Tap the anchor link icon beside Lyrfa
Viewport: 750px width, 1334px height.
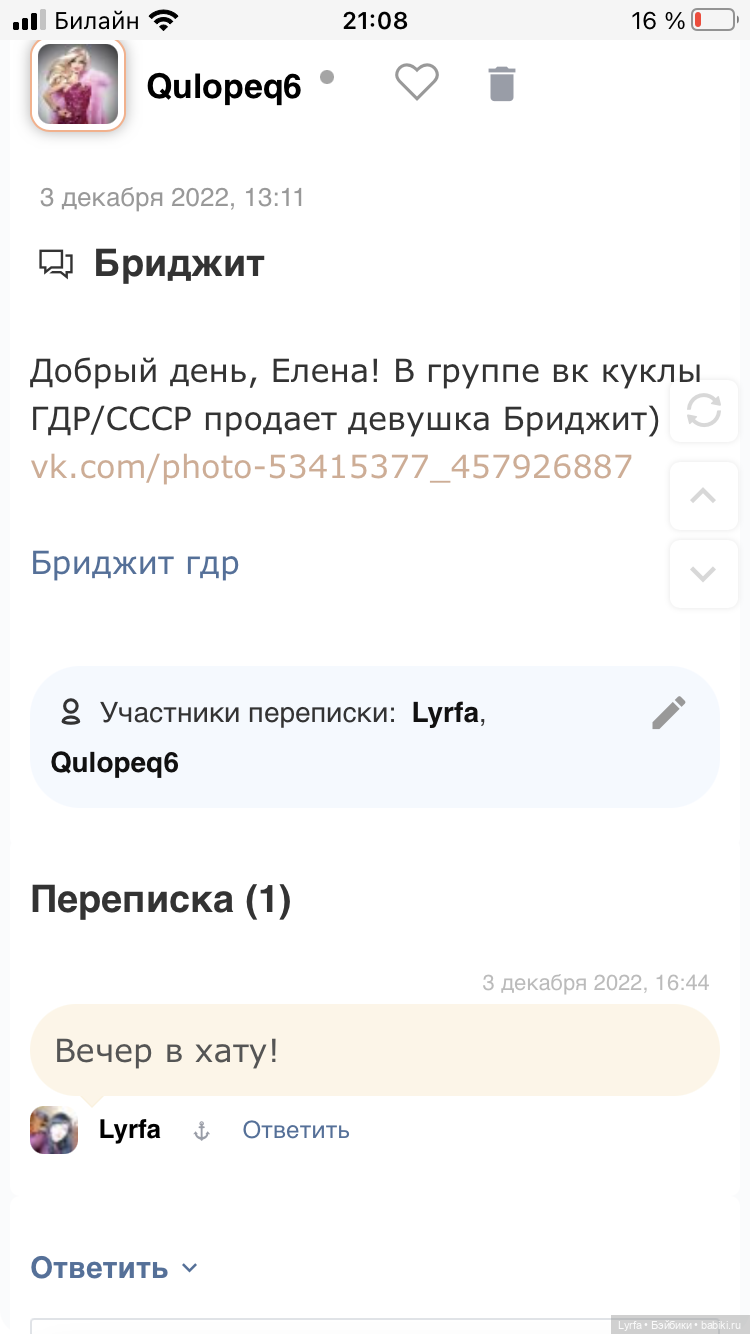(201, 1131)
